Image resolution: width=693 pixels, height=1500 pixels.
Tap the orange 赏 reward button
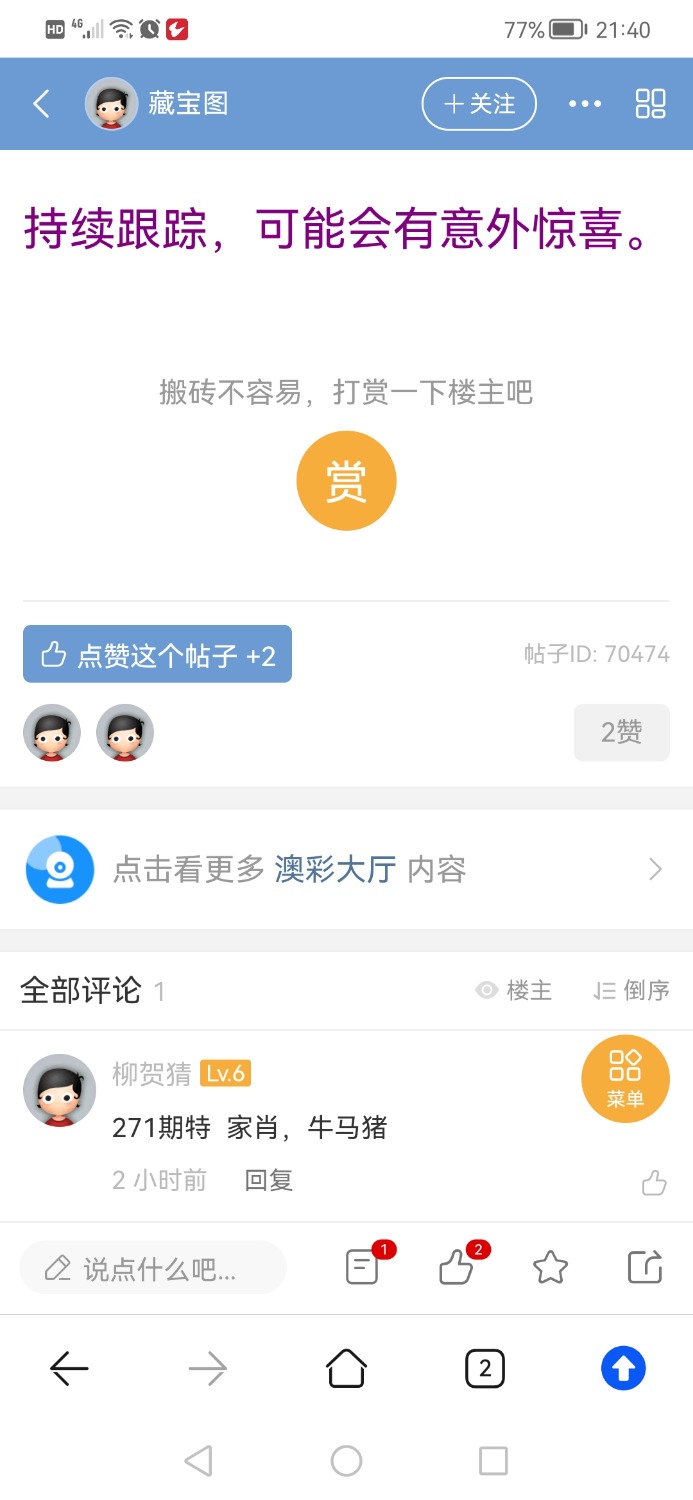pos(346,481)
